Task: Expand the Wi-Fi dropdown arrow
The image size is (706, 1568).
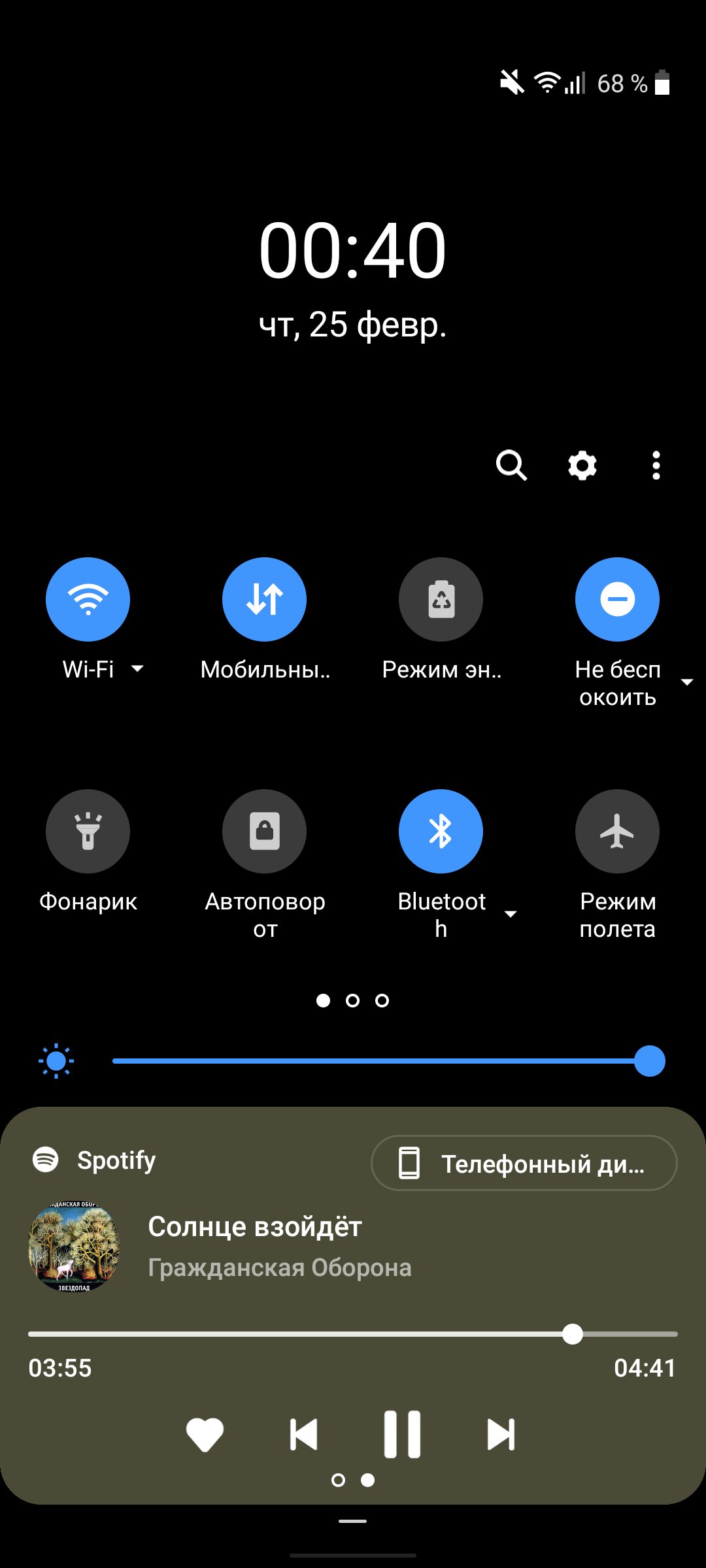Action: [x=137, y=668]
